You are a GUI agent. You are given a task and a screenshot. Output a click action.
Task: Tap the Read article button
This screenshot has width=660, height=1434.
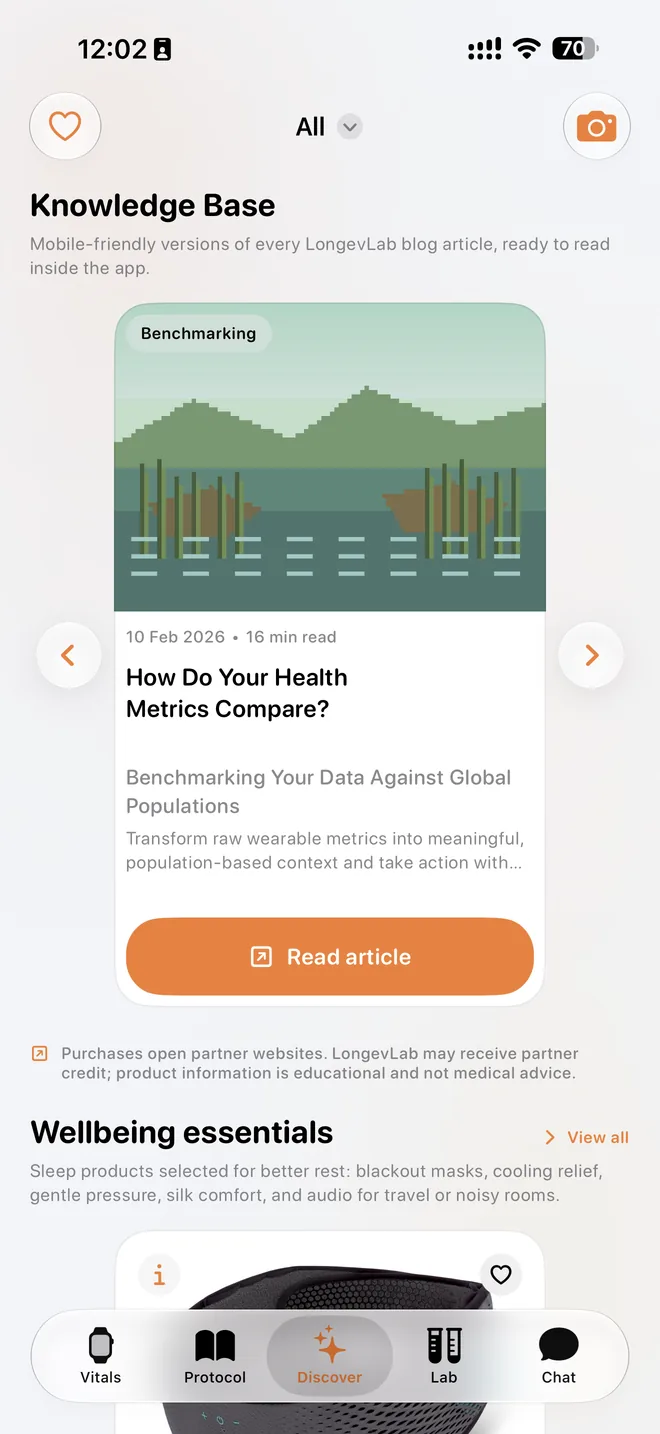(x=330, y=957)
